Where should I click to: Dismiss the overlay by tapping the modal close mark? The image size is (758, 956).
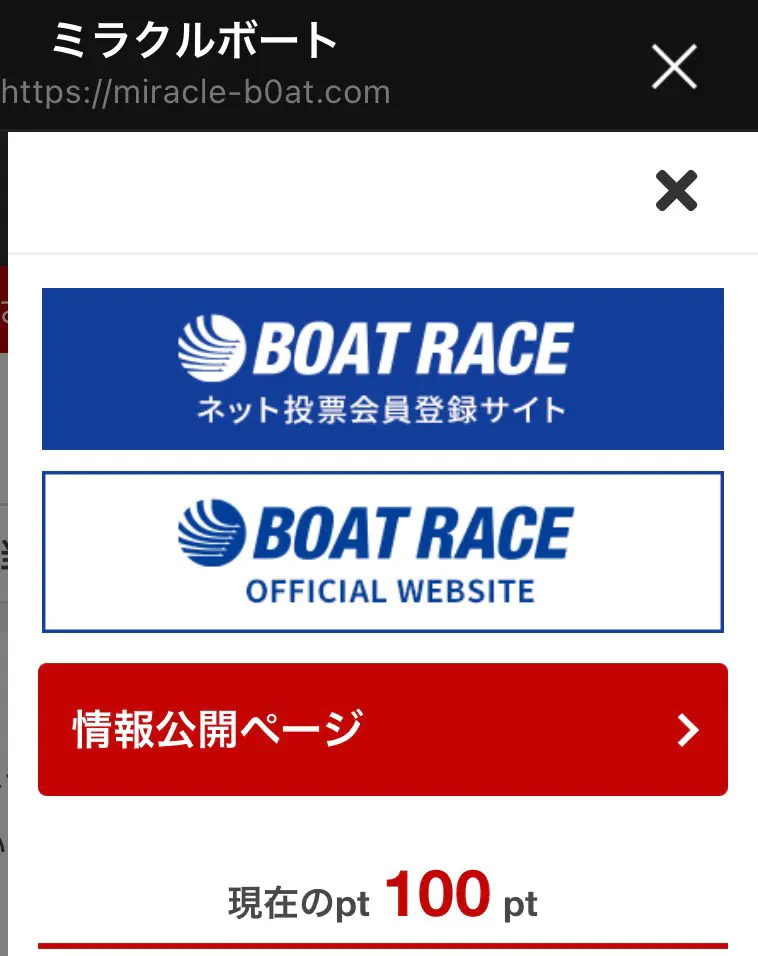tap(676, 191)
